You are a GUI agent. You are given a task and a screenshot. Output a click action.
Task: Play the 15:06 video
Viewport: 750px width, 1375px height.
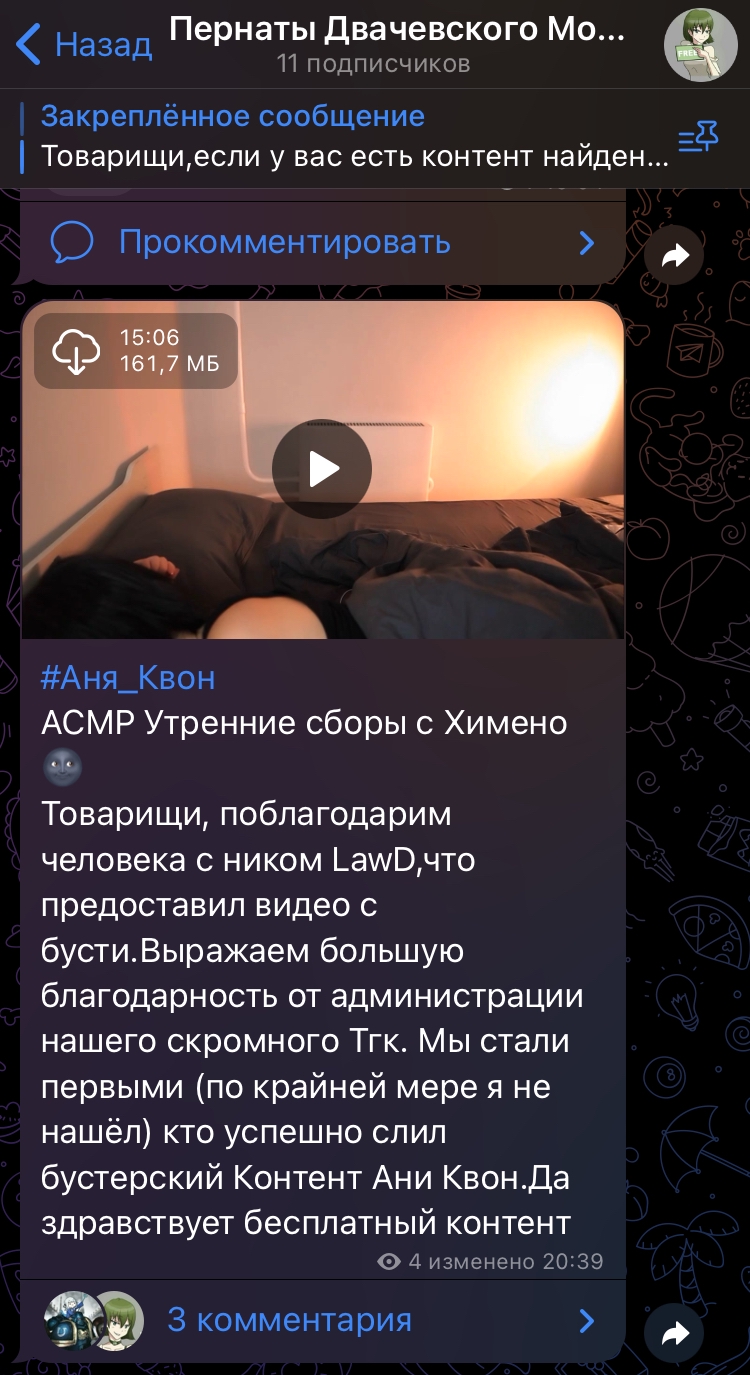click(322, 468)
